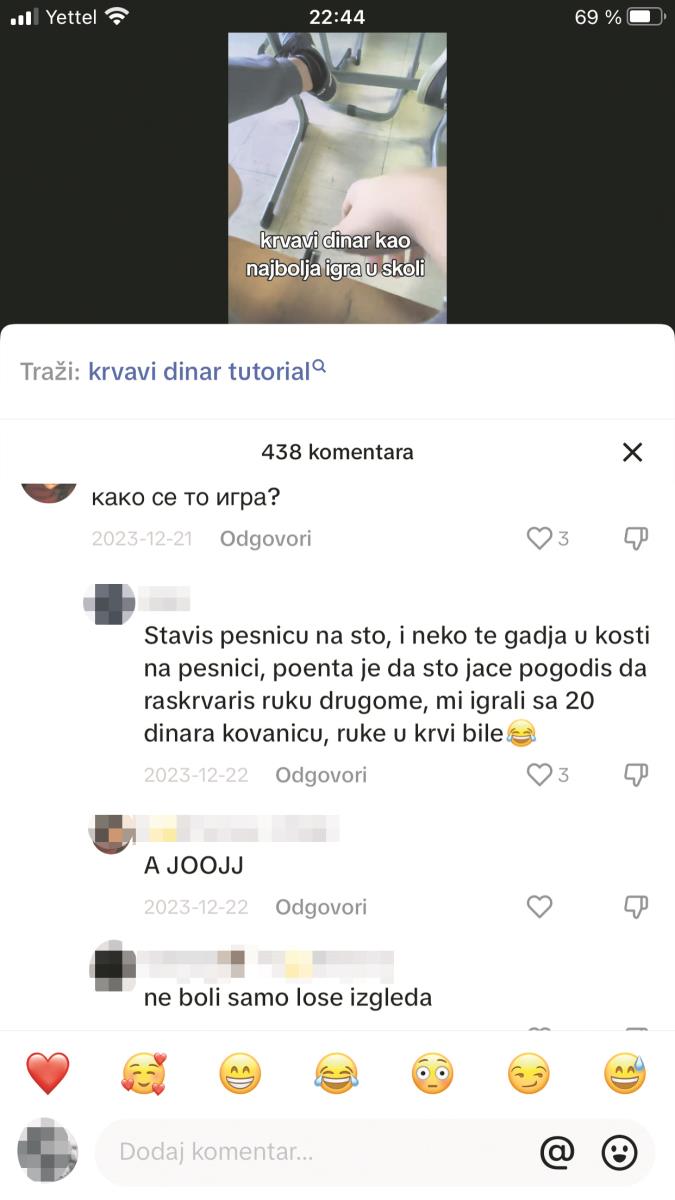The height and width of the screenshot is (1200, 675).
Task: Insert the smiling face with hearts emoji
Action: pyautogui.click(x=143, y=1074)
